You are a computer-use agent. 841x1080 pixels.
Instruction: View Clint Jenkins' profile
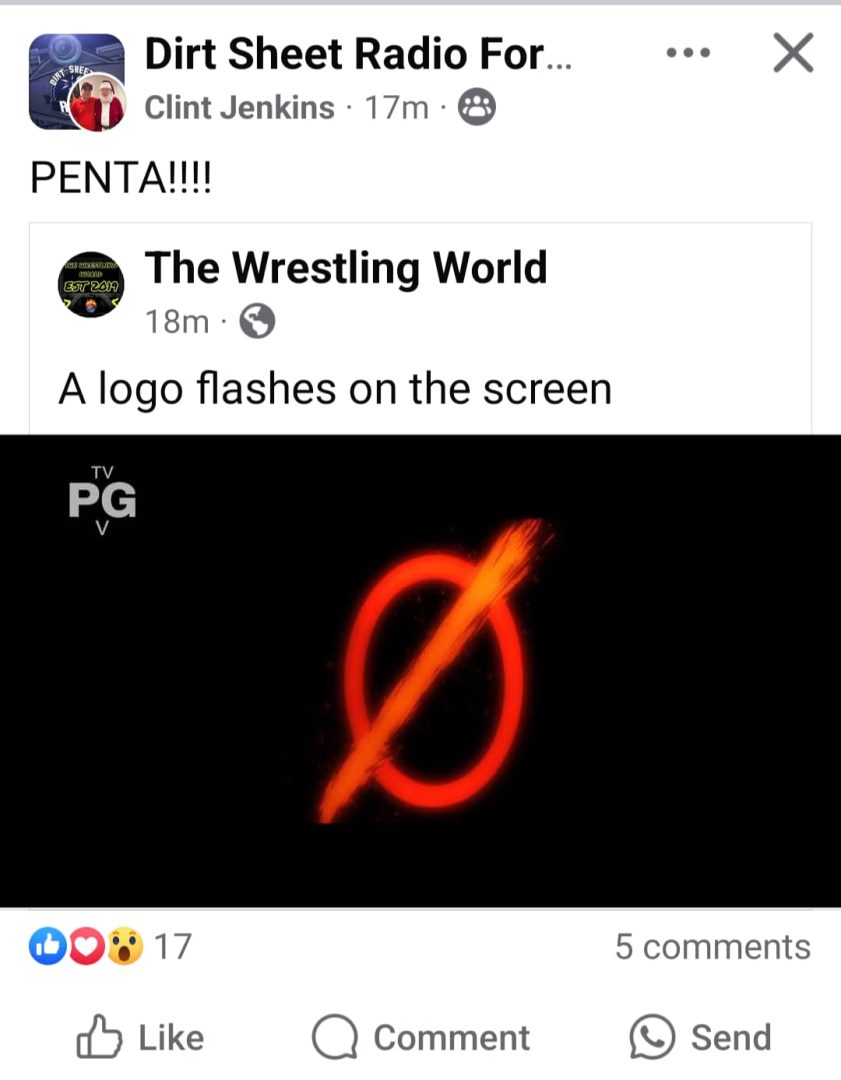pyautogui.click(x=239, y=108)
